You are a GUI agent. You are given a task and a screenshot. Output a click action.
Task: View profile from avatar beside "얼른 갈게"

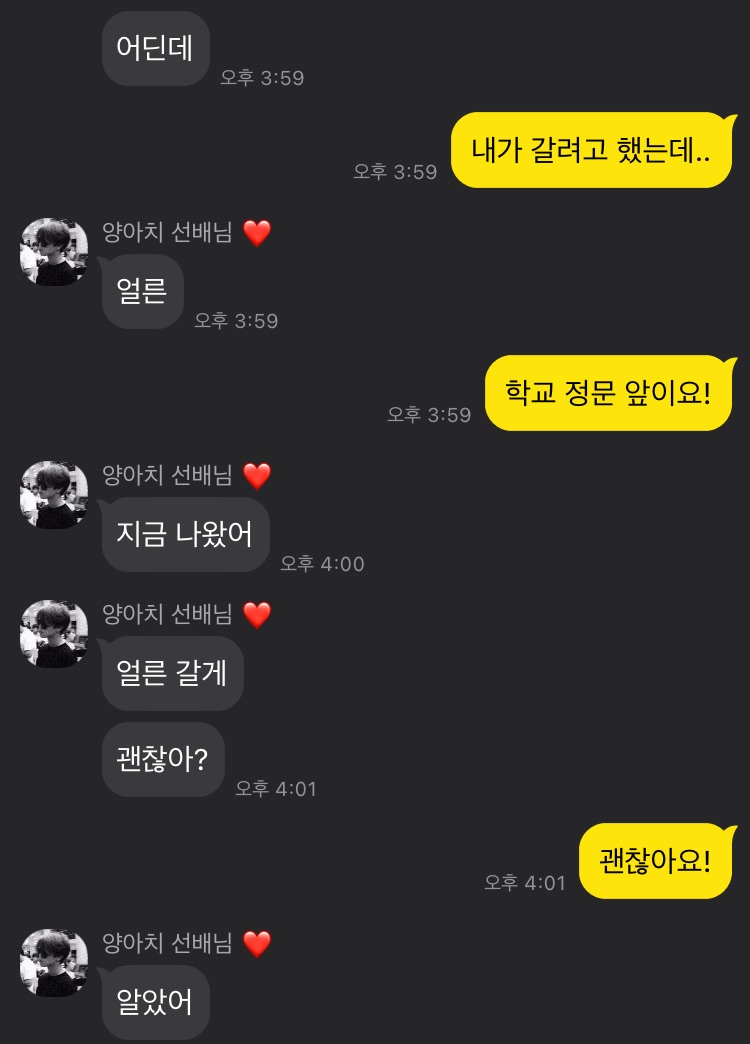tap(54, 634)
